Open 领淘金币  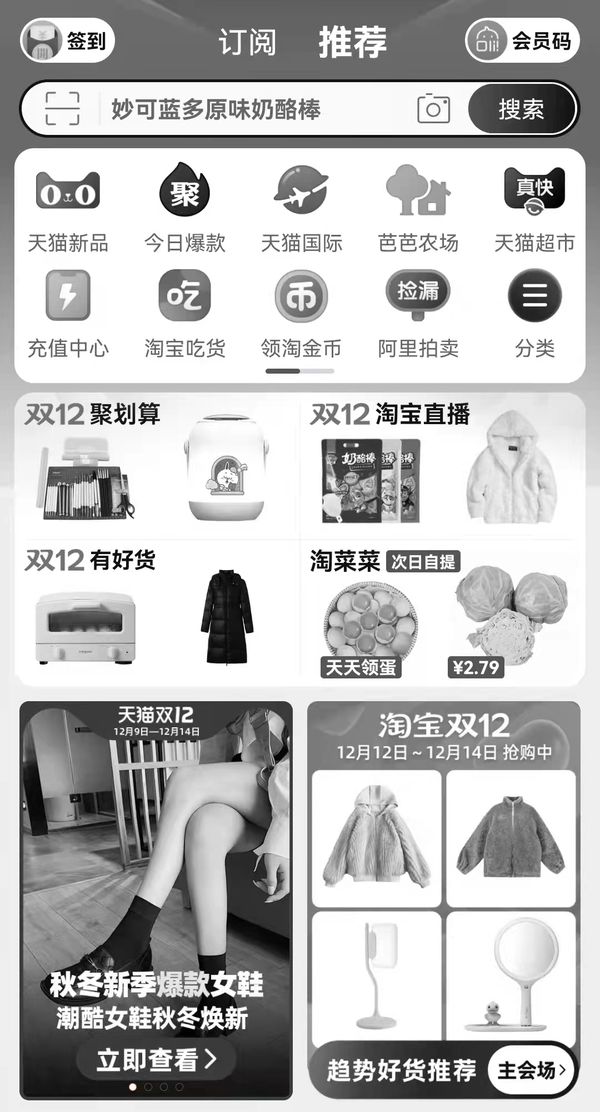click(x=301, y=314)
